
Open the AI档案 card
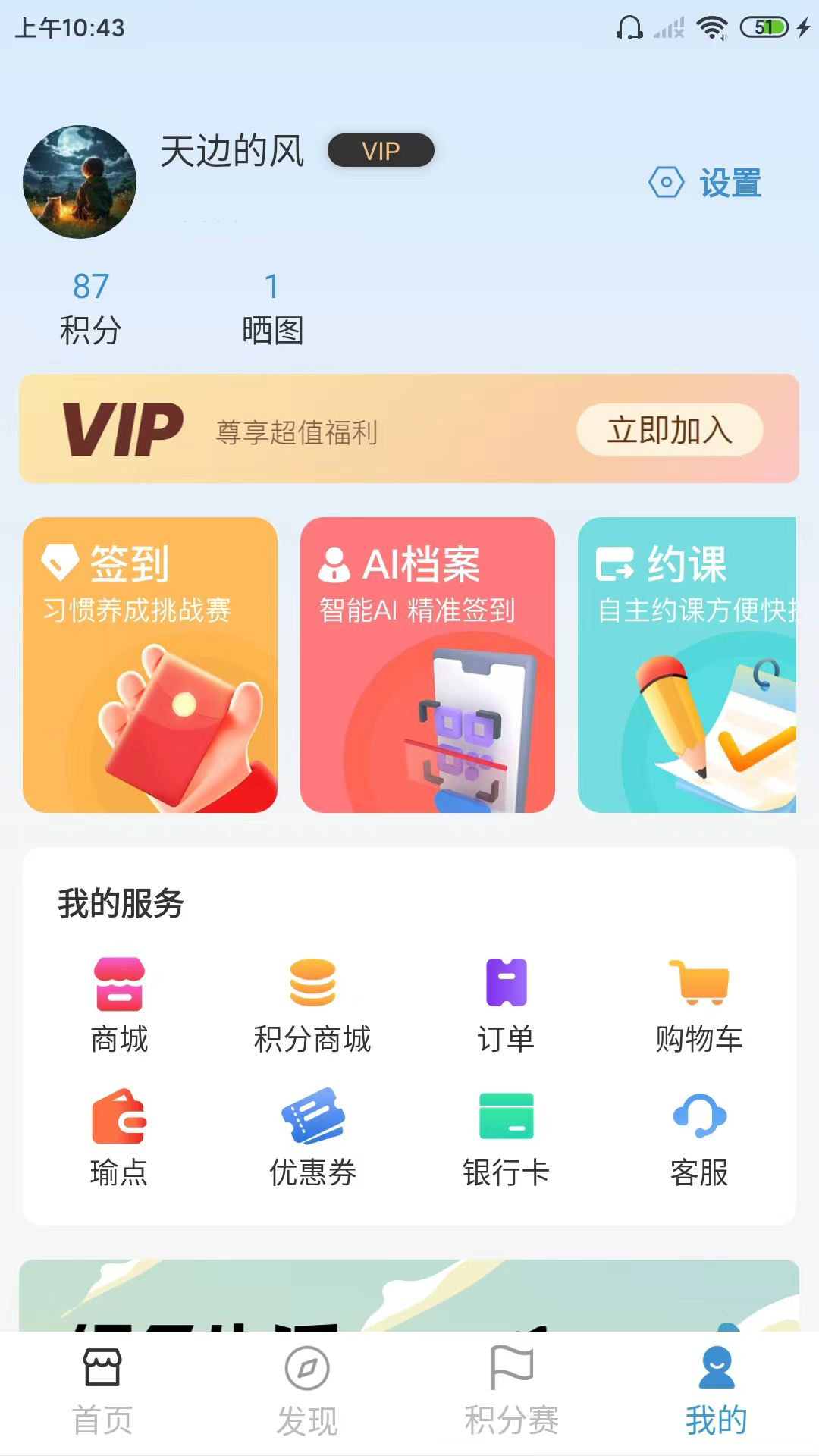[x=427, y=664]
